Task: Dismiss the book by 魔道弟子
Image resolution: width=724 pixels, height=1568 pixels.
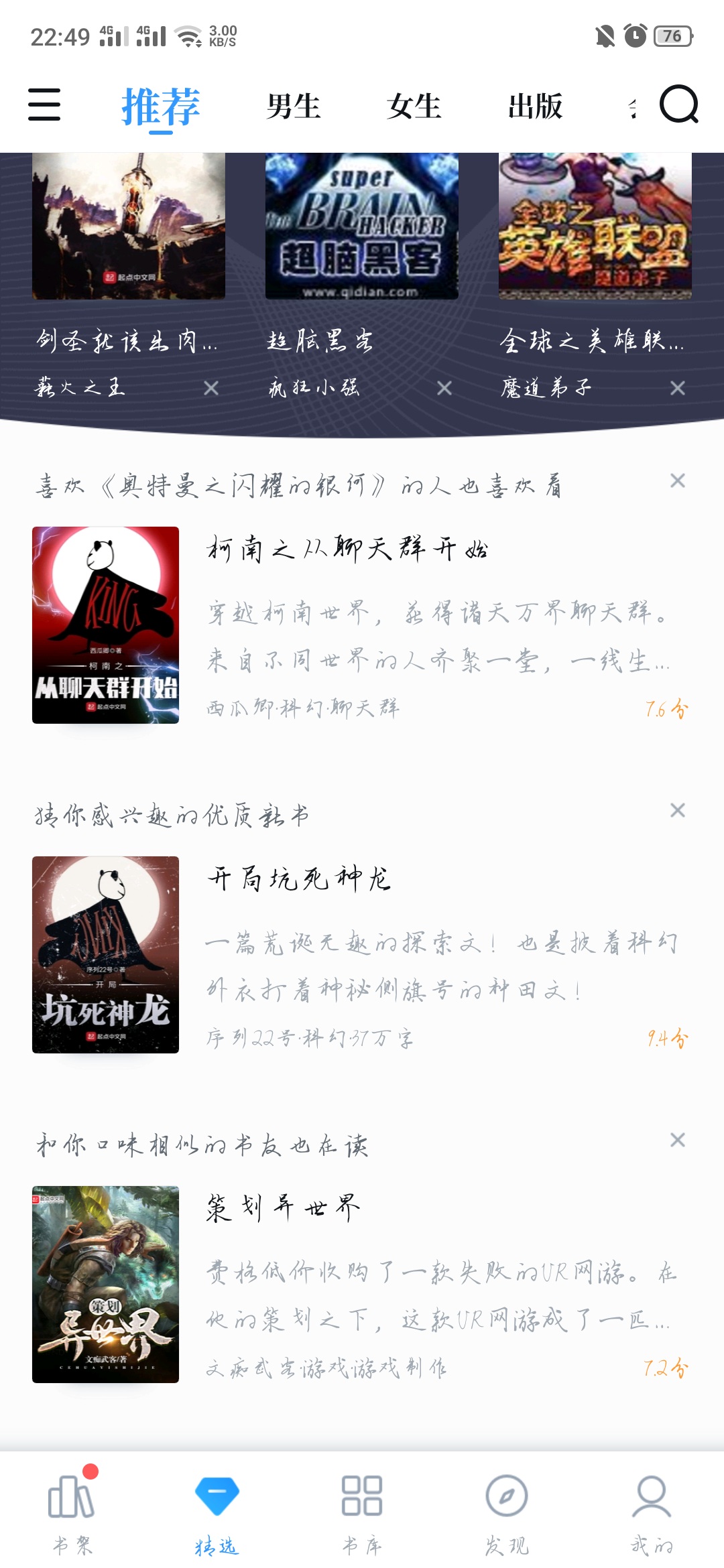Action: pyautogui.click(x=678, y=388)
